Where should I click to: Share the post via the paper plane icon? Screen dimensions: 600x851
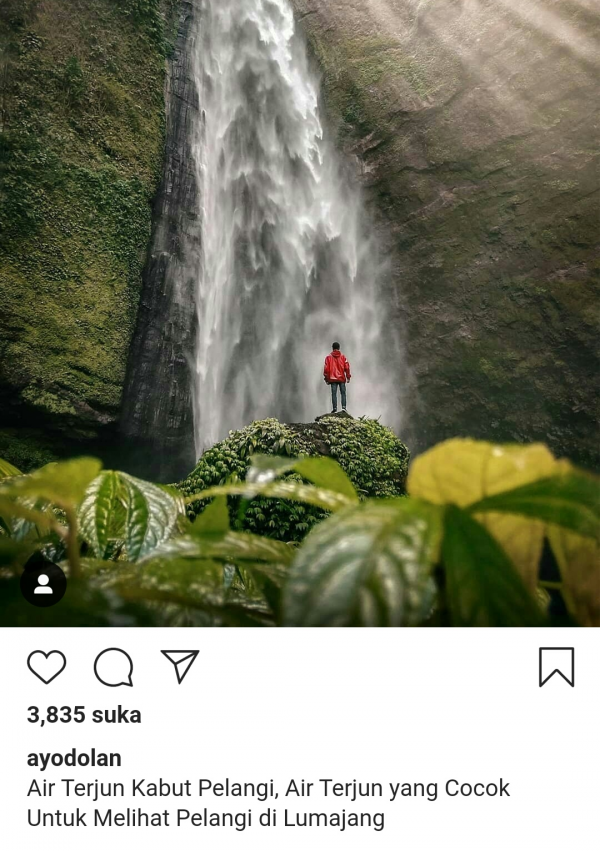pos(180,666)
